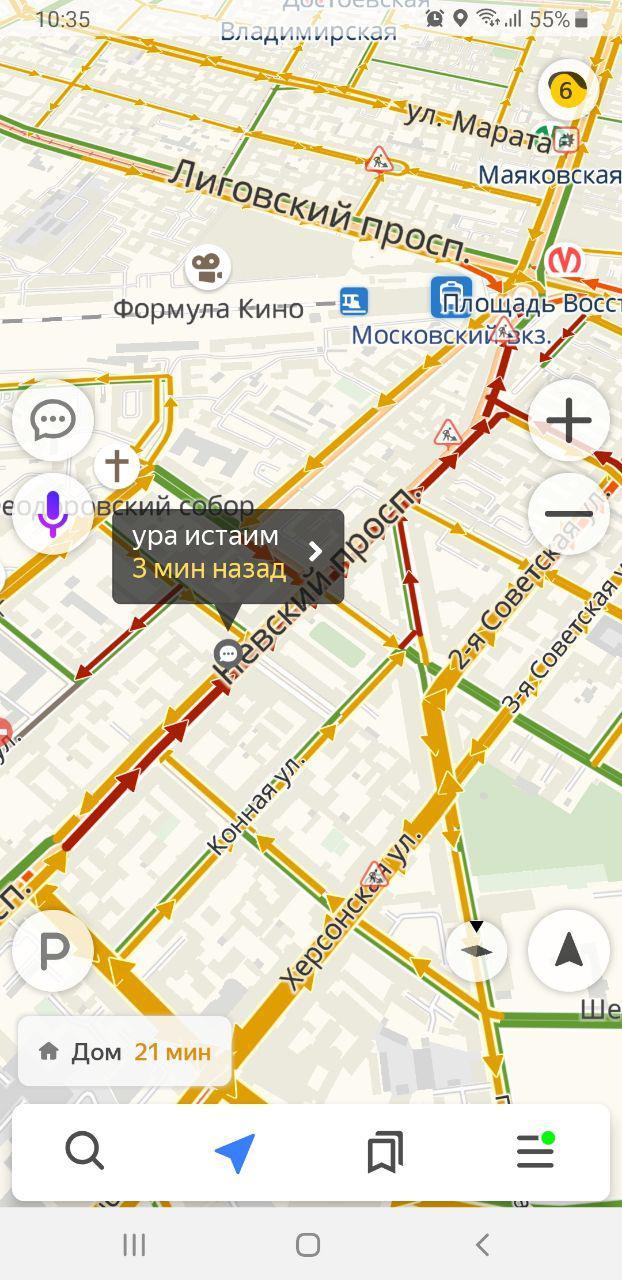Tap the road comment marker on Невский просп.

pyautogui.click(x=228, y=654)
